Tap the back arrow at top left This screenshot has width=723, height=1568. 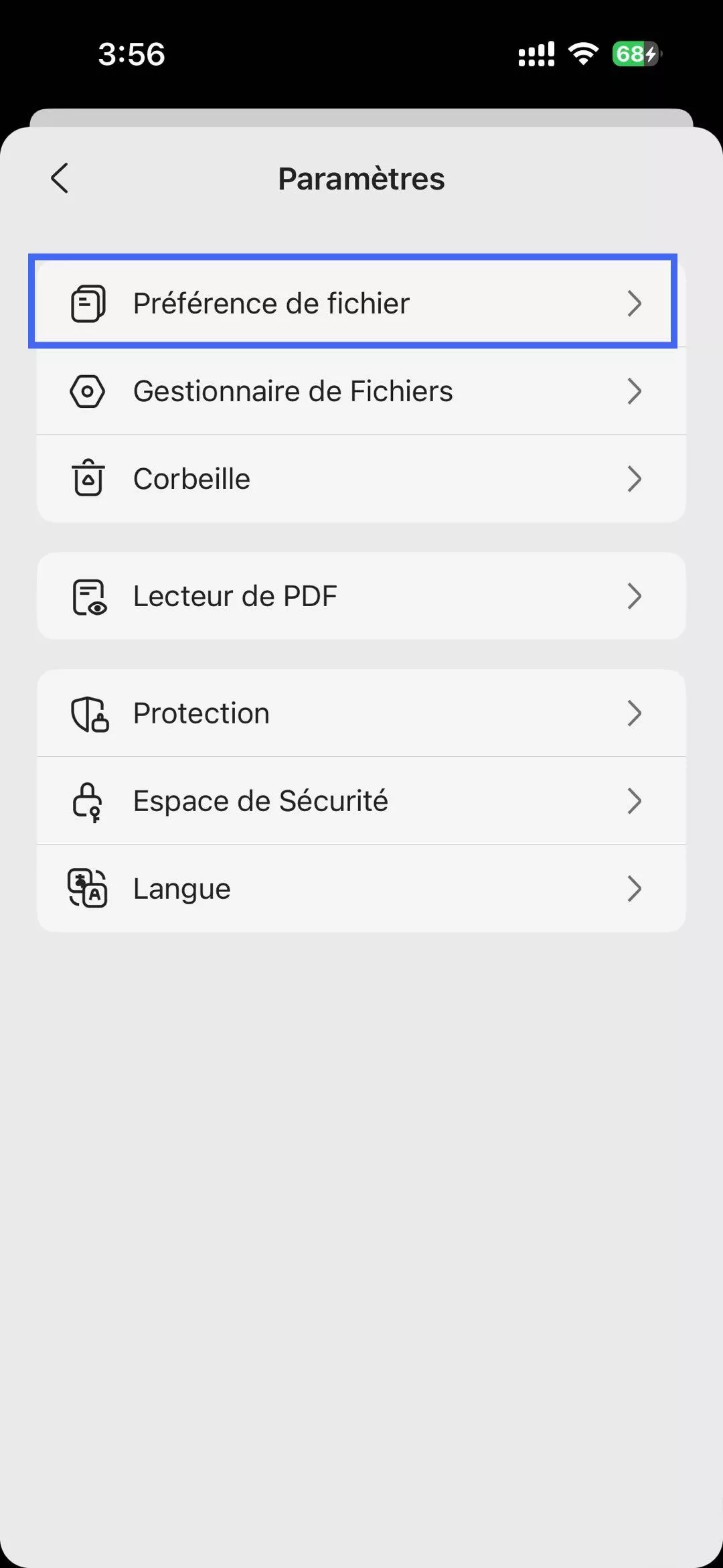coord(59,178)
